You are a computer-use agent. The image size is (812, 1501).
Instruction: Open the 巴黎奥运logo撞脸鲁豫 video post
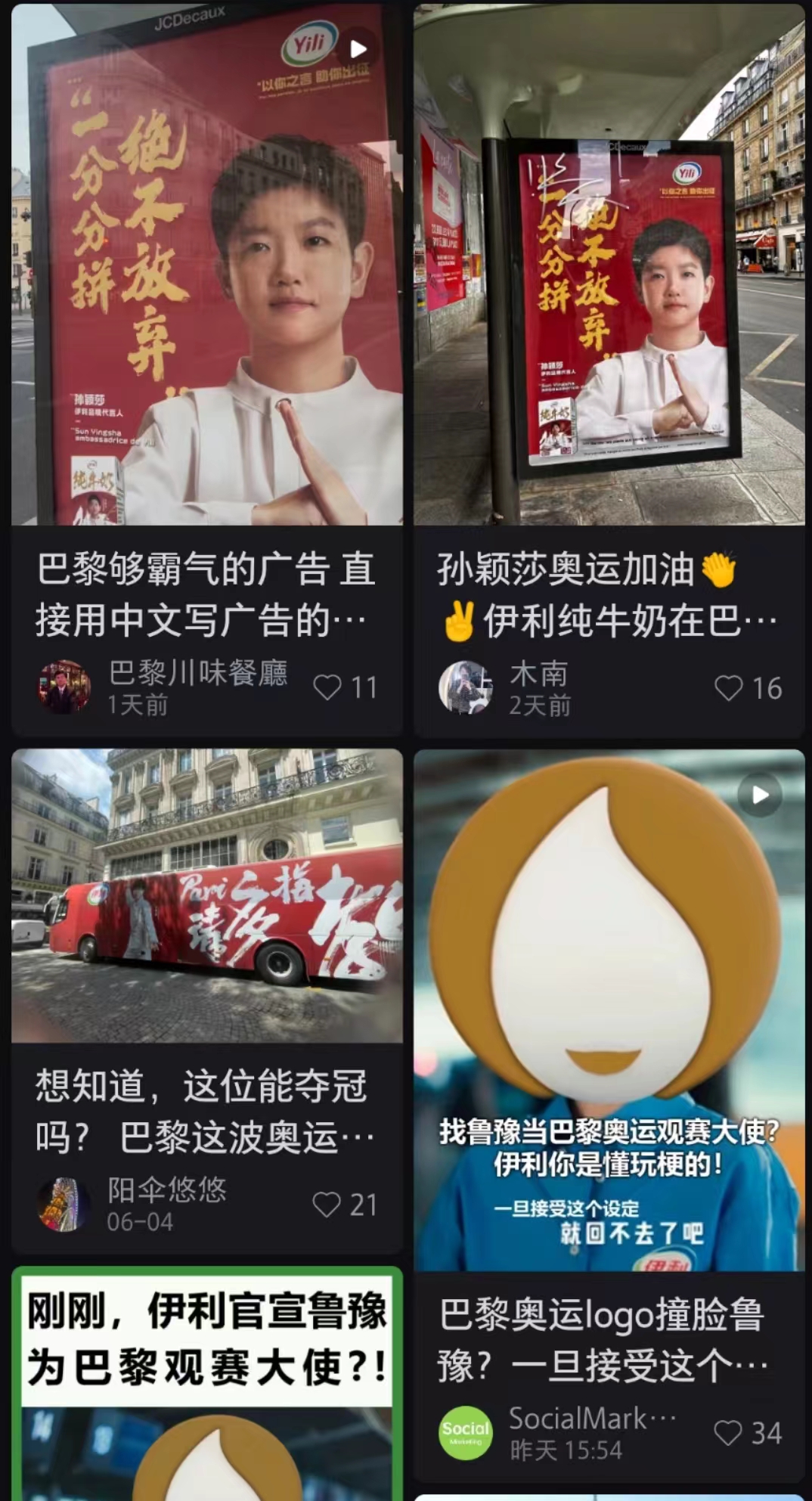pyautogui.click(x=609, y=1009)
